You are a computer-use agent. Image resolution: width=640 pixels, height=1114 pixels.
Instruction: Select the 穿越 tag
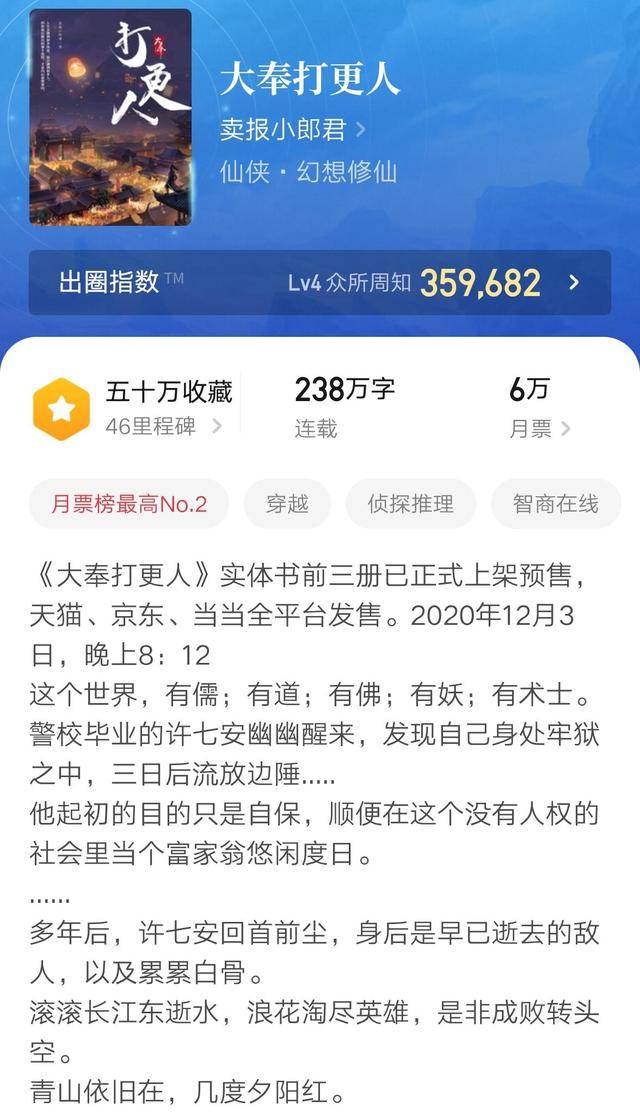287,503
